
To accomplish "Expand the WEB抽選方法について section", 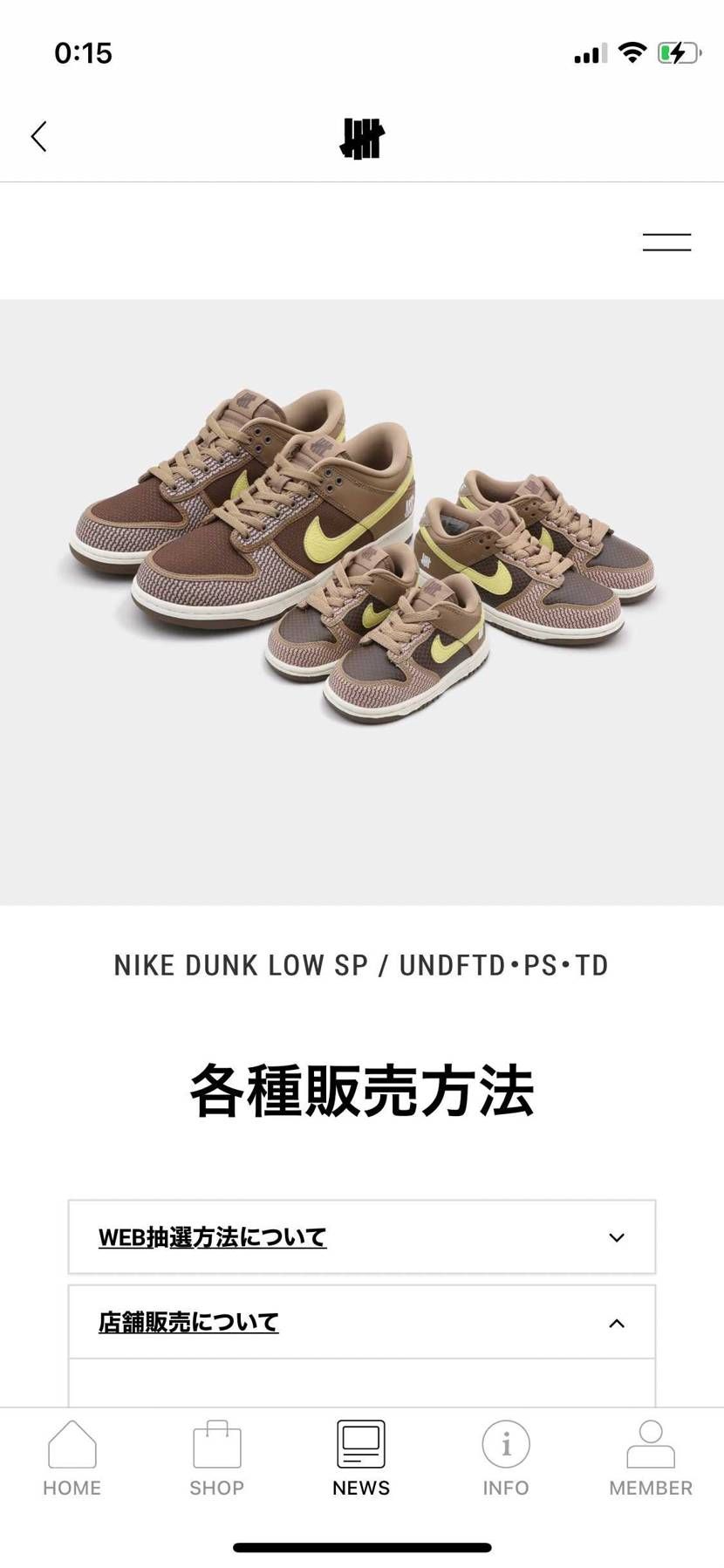I will tap(362, 1237).
